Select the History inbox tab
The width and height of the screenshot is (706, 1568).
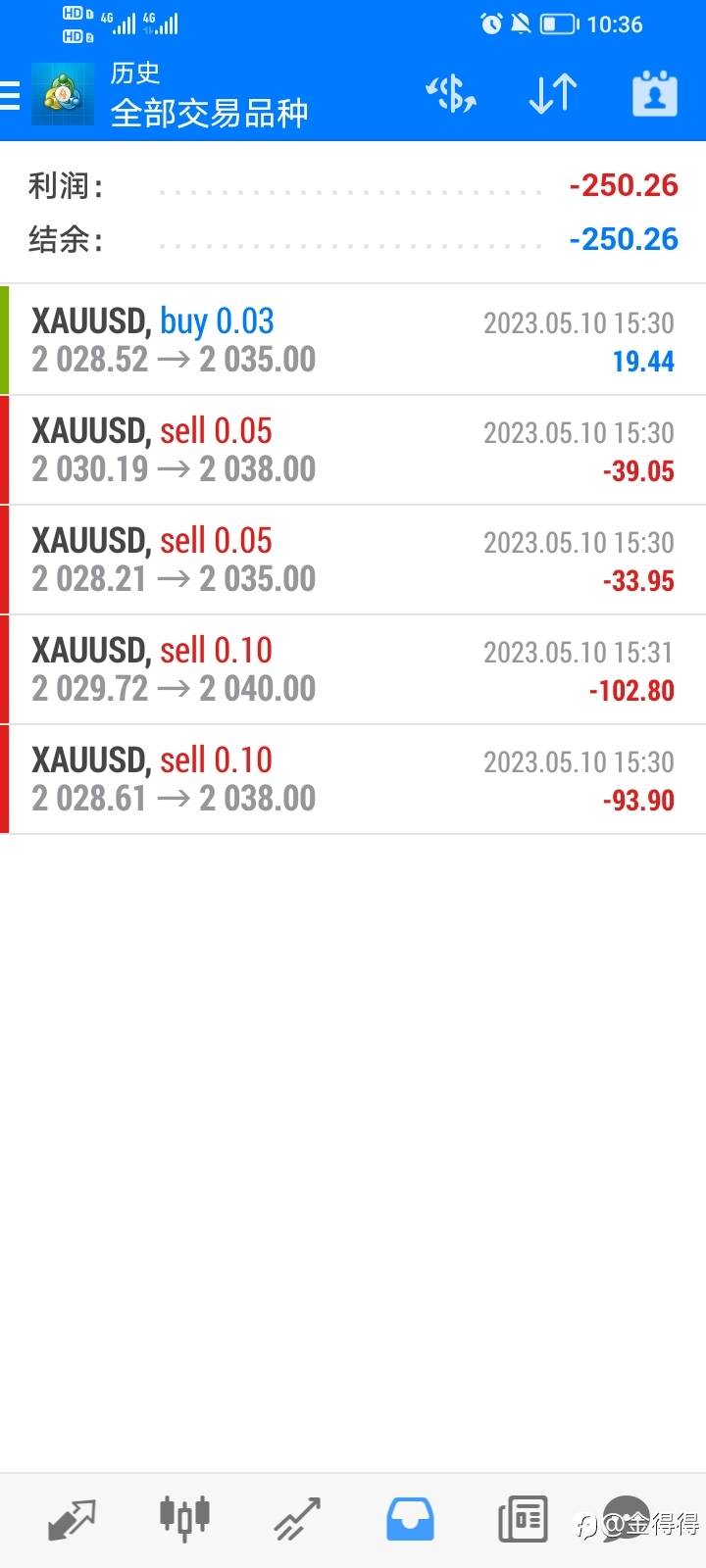pos(410,1520)
